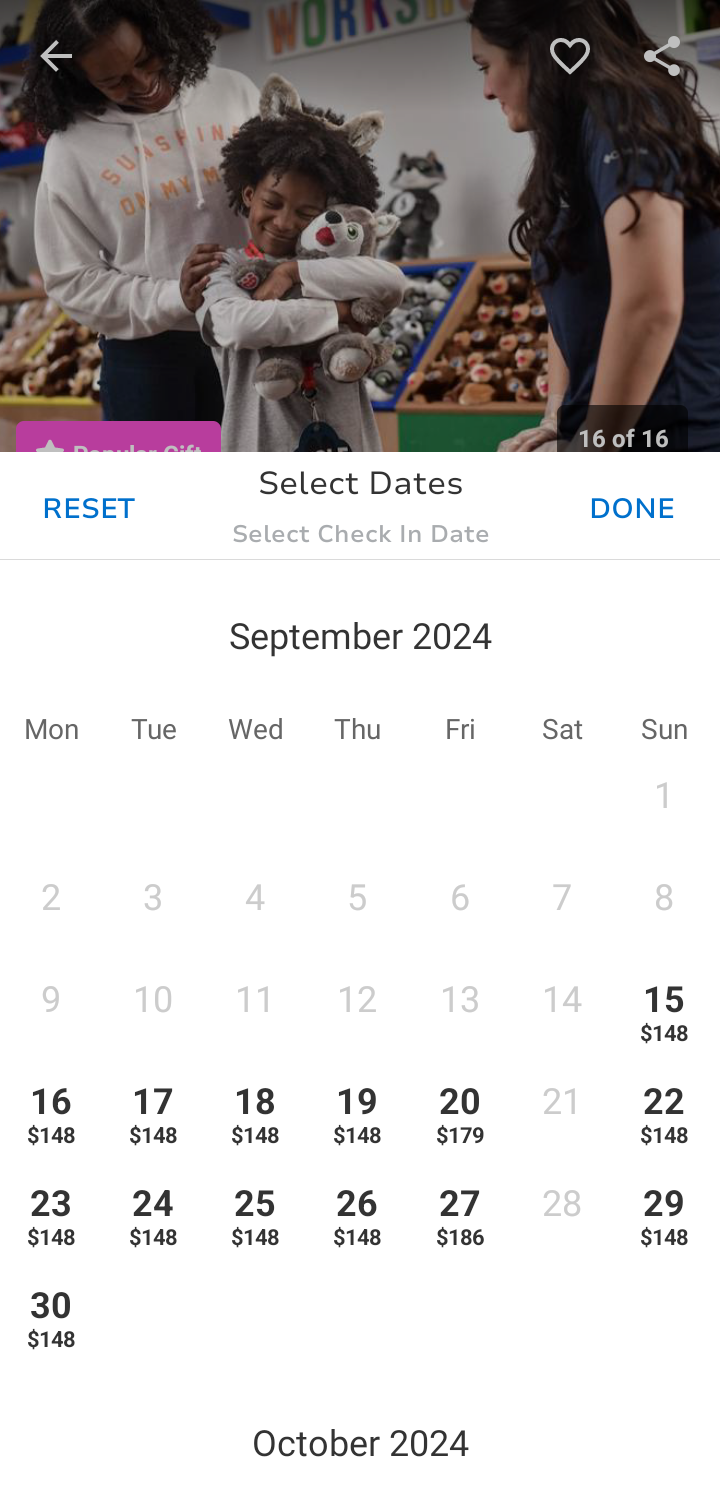Choose September 19 at $148
This screenshot has width=720, height=1507.
pyautogui.click(x=357, y=1114)
